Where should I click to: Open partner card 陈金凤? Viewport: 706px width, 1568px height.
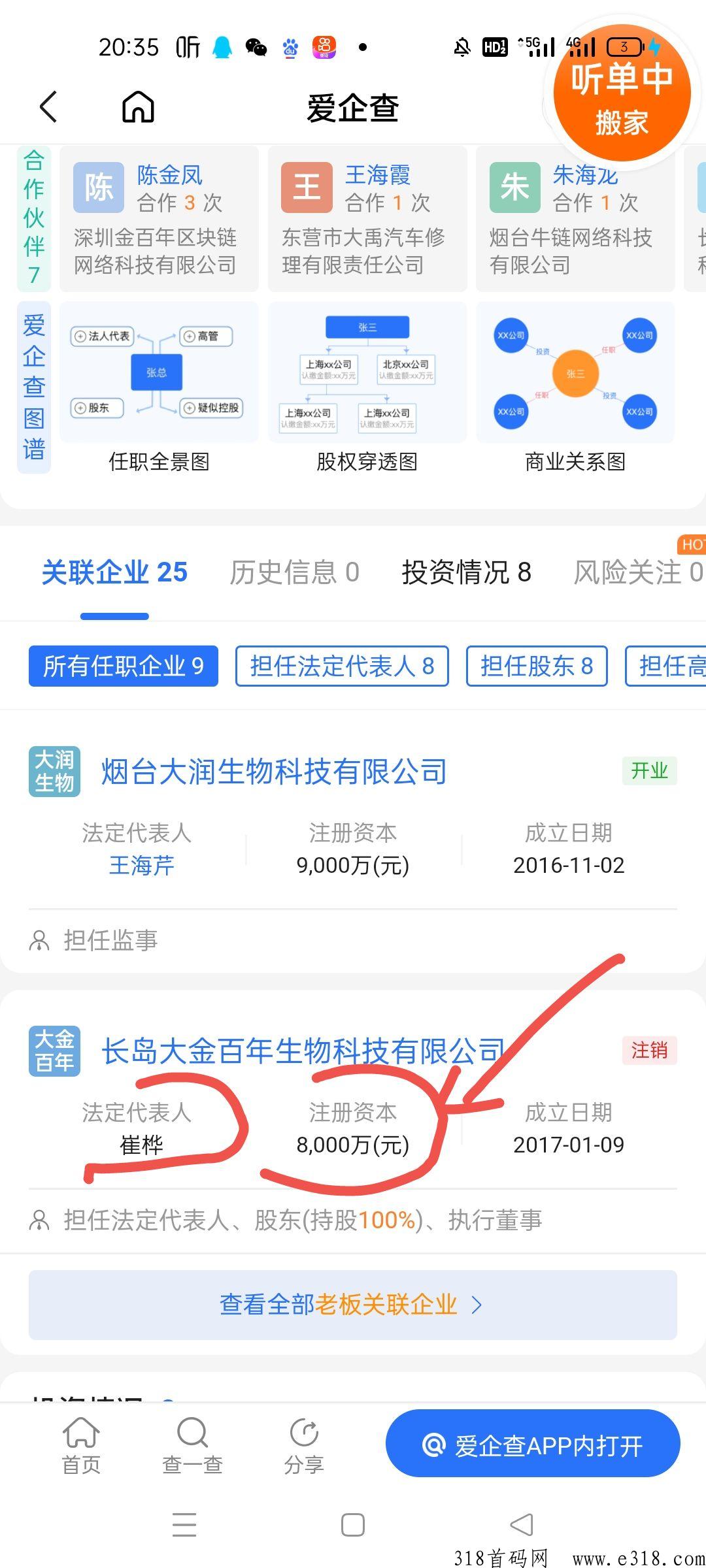(159, 219)
